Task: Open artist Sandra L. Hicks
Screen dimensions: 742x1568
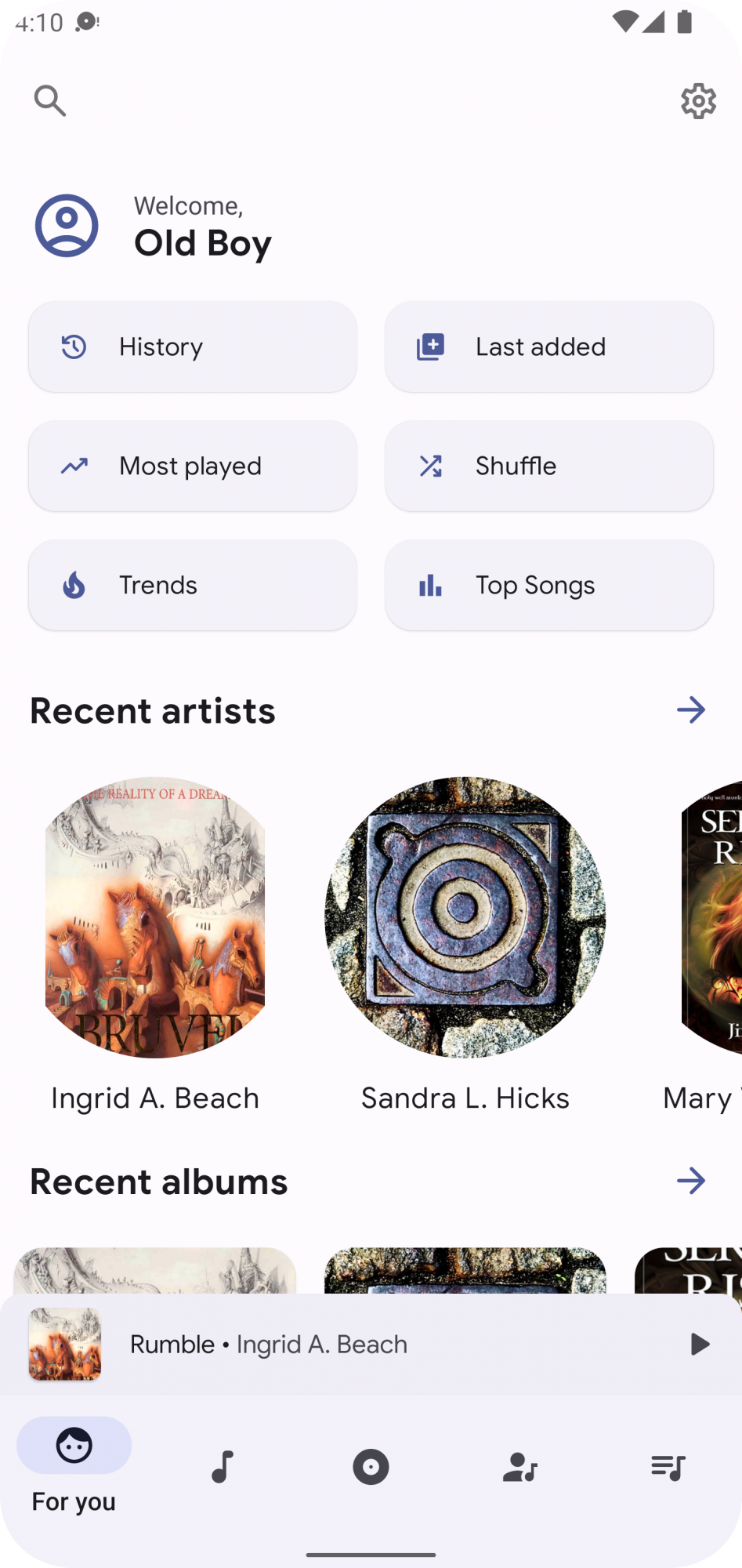Action: pos(465,918)
